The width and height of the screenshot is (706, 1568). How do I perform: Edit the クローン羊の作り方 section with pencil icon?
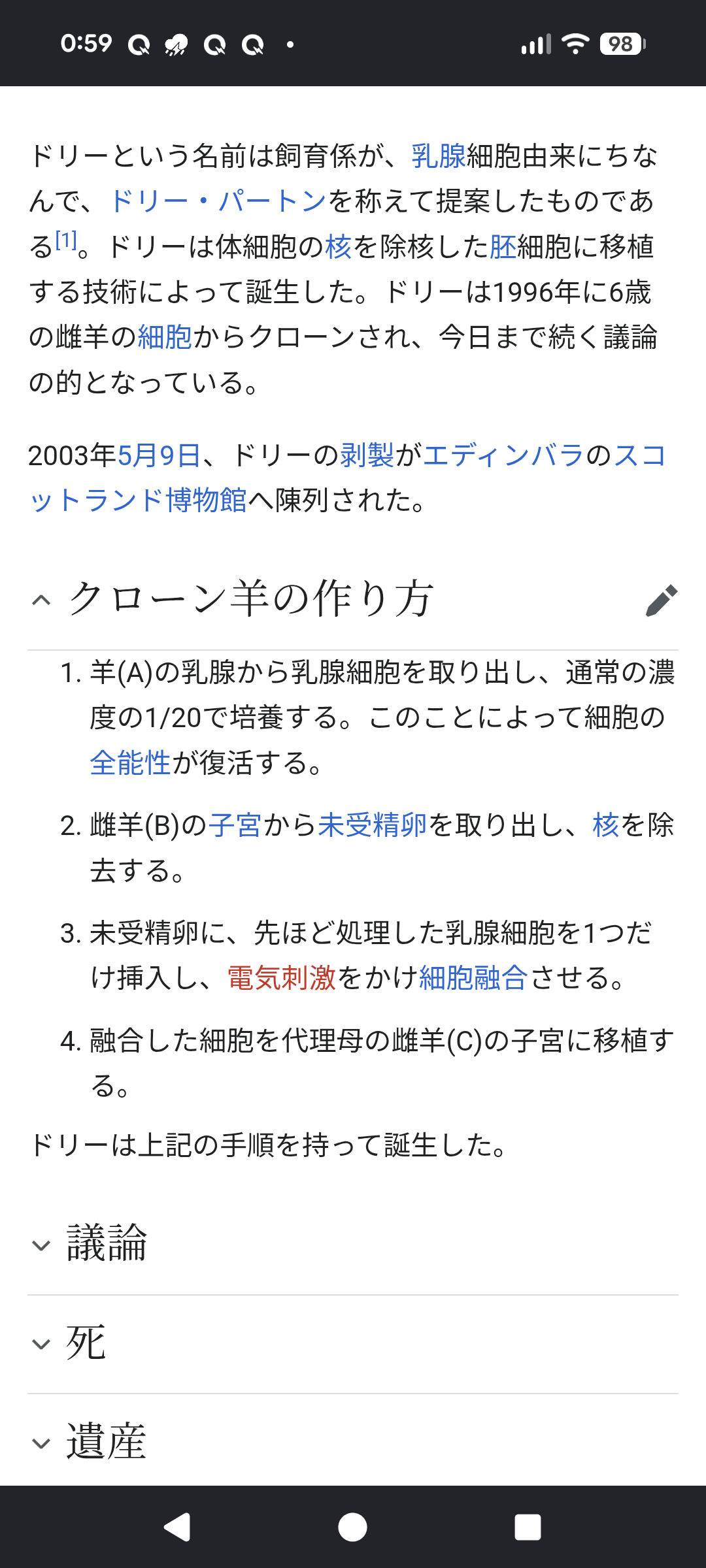[x=662, y=600]
